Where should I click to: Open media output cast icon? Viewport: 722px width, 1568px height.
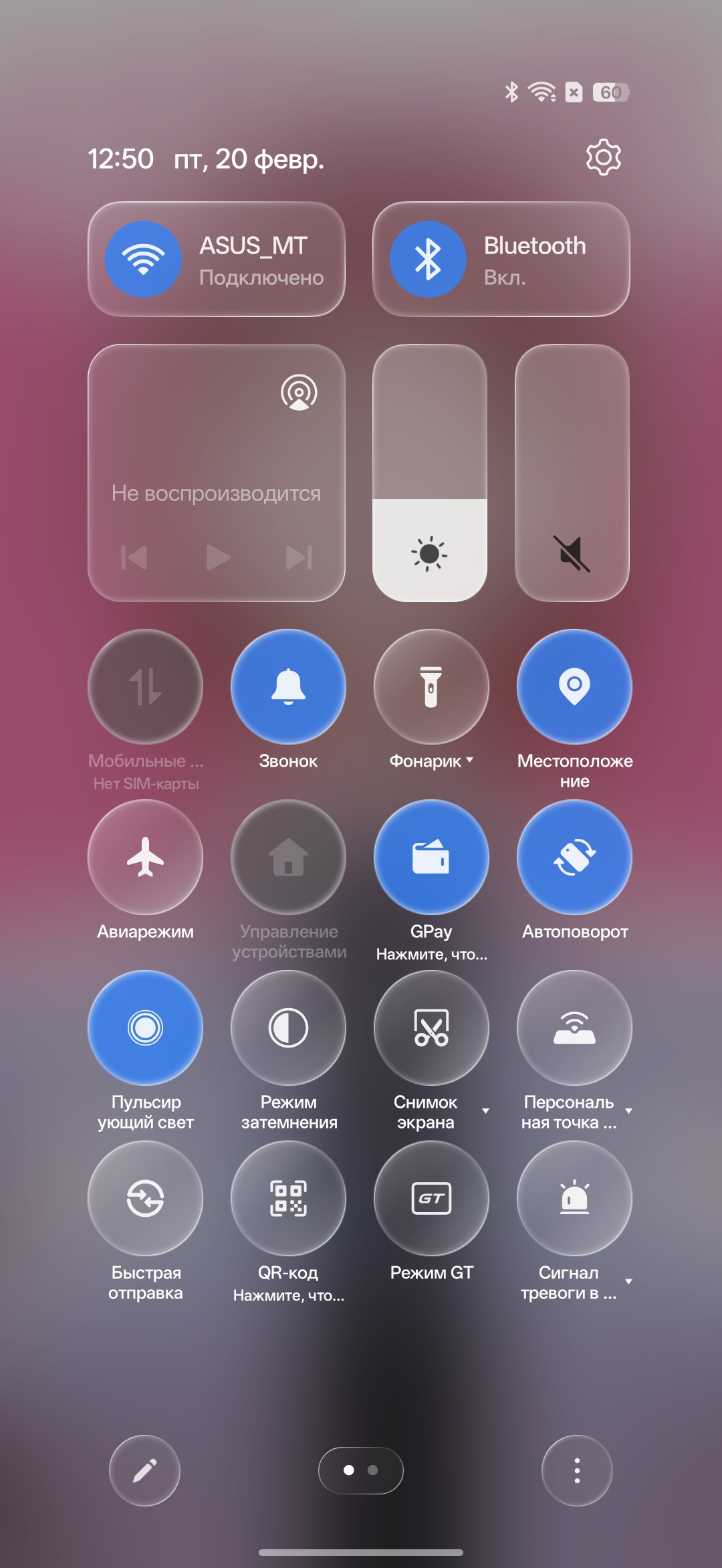coord(299,393)
